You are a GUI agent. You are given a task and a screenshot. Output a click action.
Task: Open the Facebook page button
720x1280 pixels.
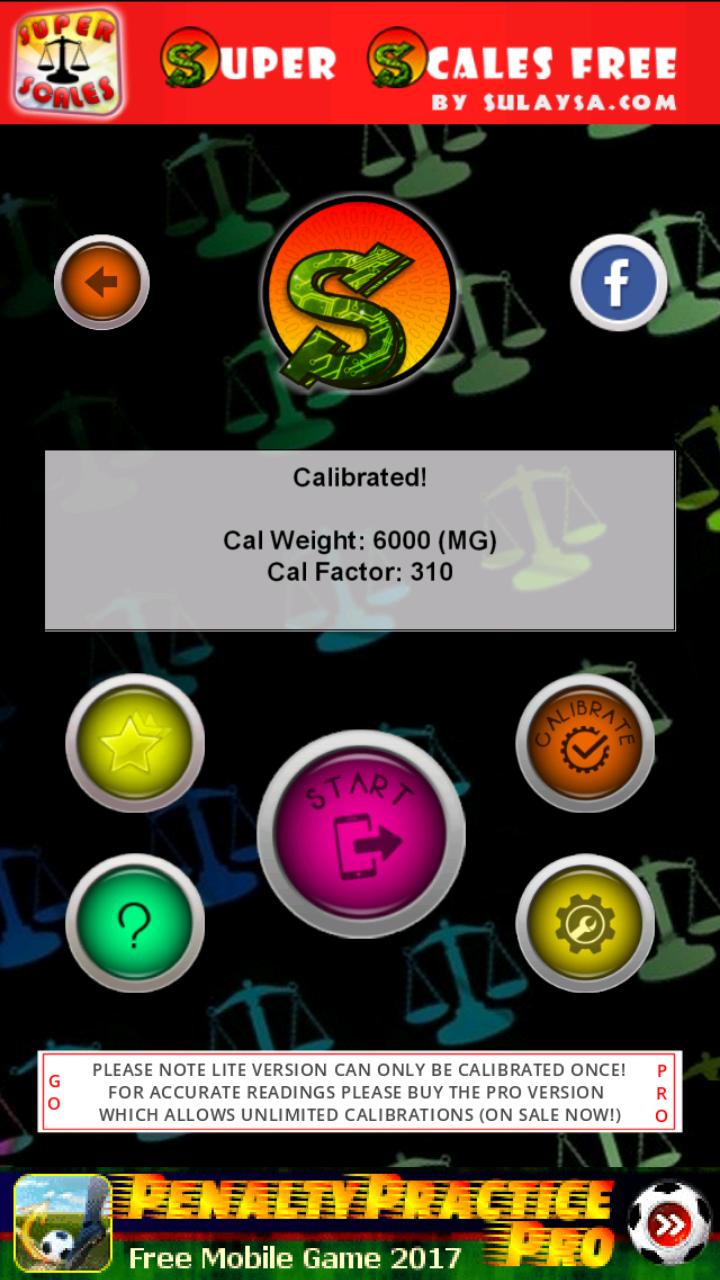[x=618, y=283]
